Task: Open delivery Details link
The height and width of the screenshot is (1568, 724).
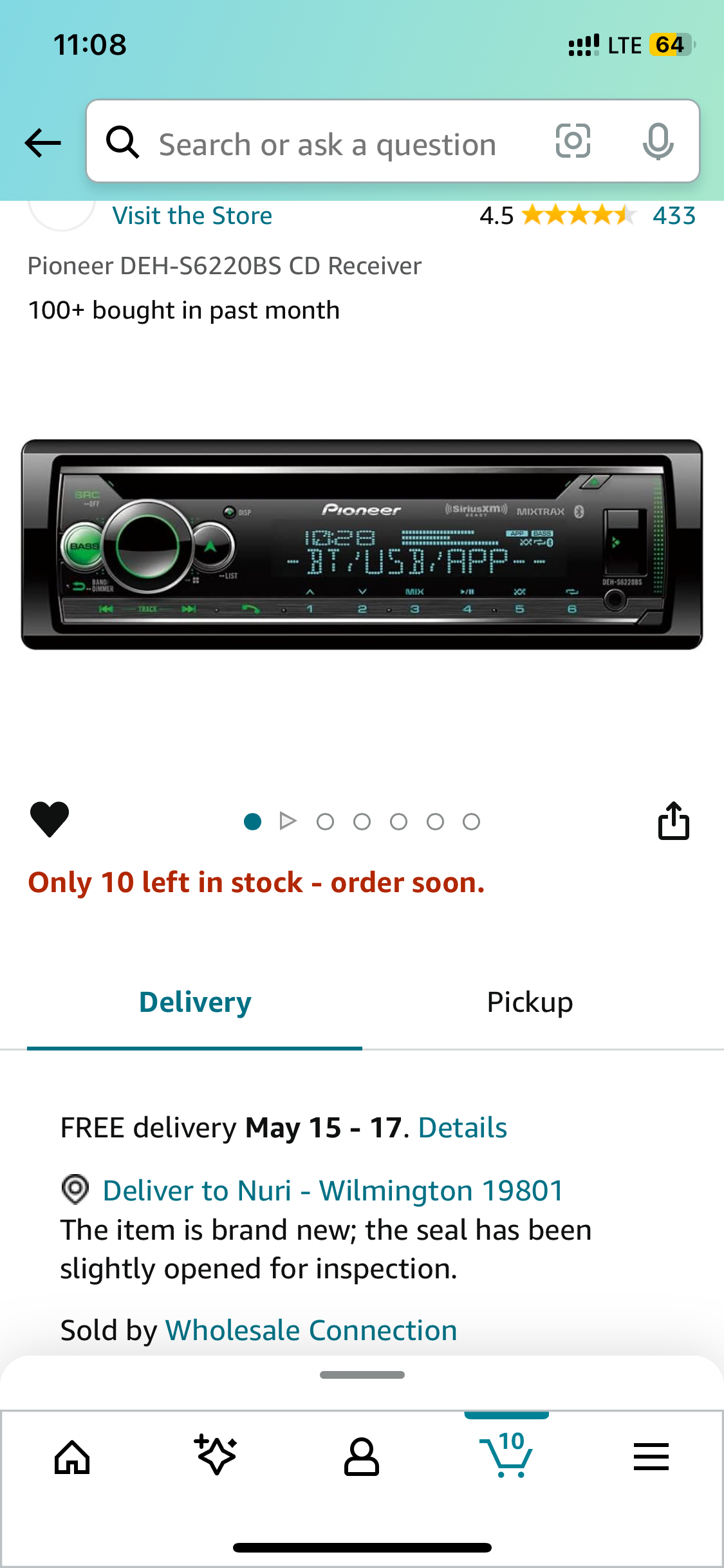Action: [462, 1128]
